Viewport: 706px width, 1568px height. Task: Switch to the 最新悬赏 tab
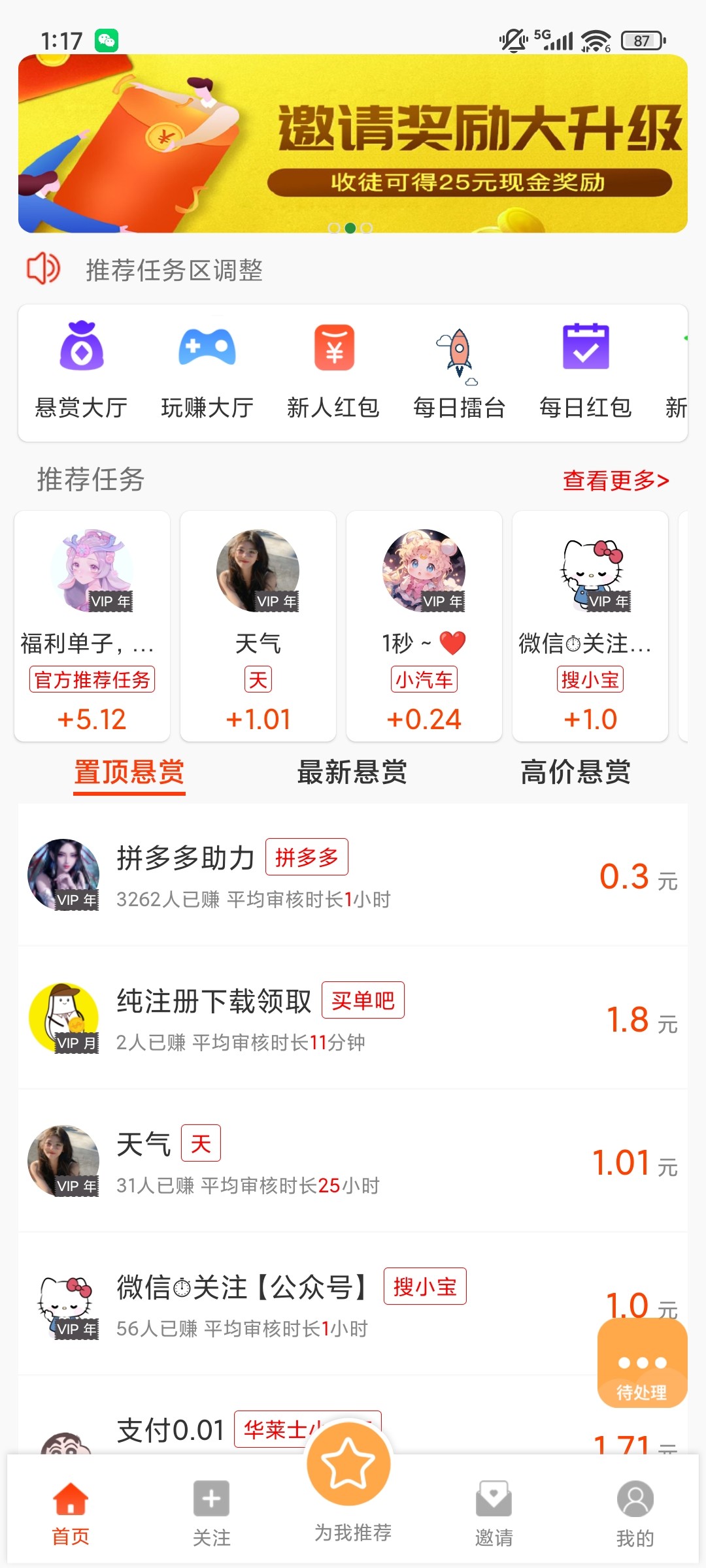pos(352,773)
